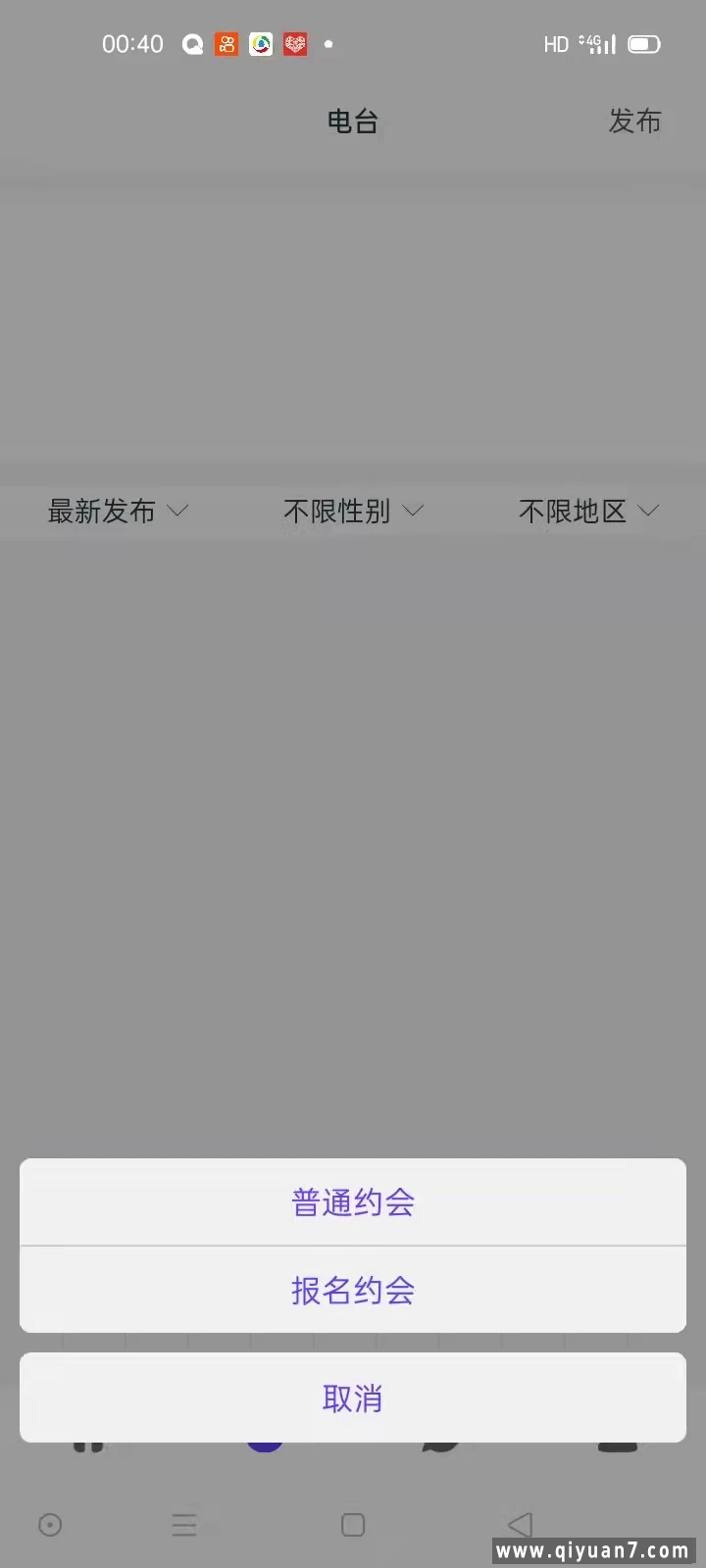
Task: Select 普通约会 option
Action: [x=353, y=1202]
